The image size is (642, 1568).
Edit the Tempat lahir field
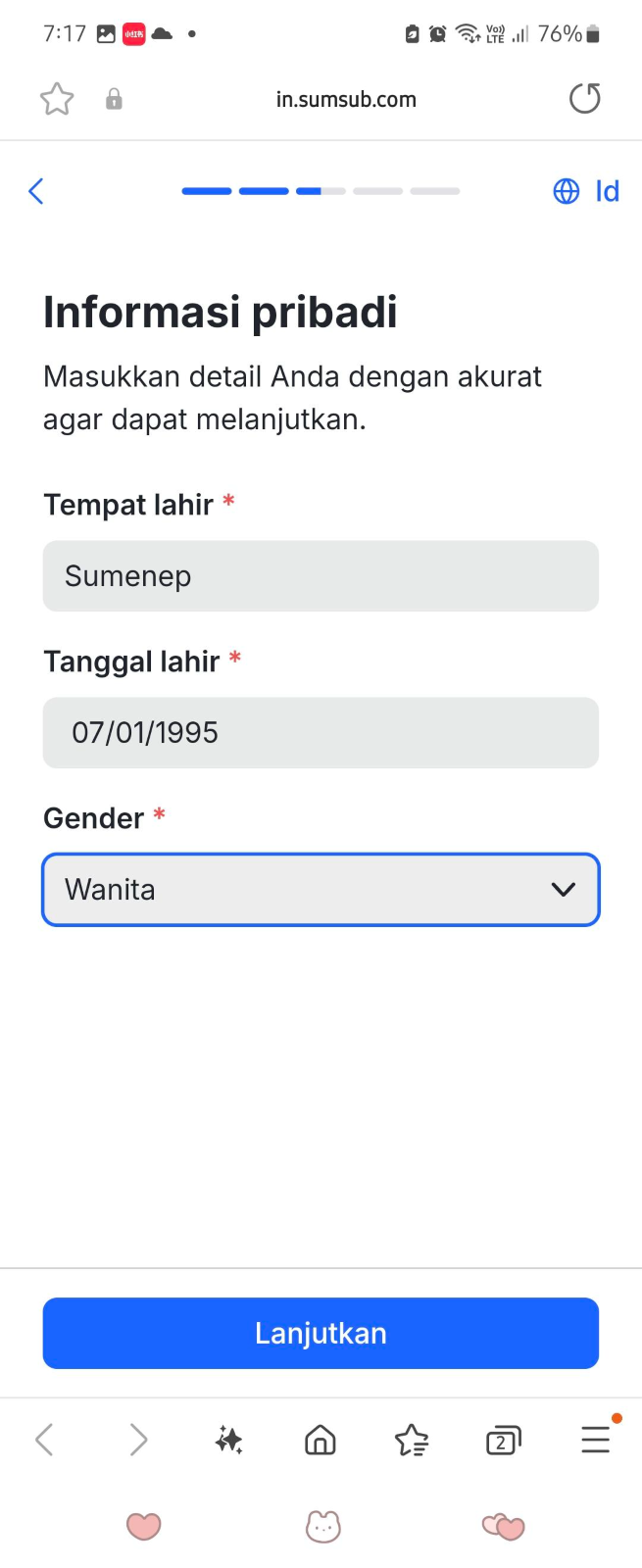[x=321, y=576]
